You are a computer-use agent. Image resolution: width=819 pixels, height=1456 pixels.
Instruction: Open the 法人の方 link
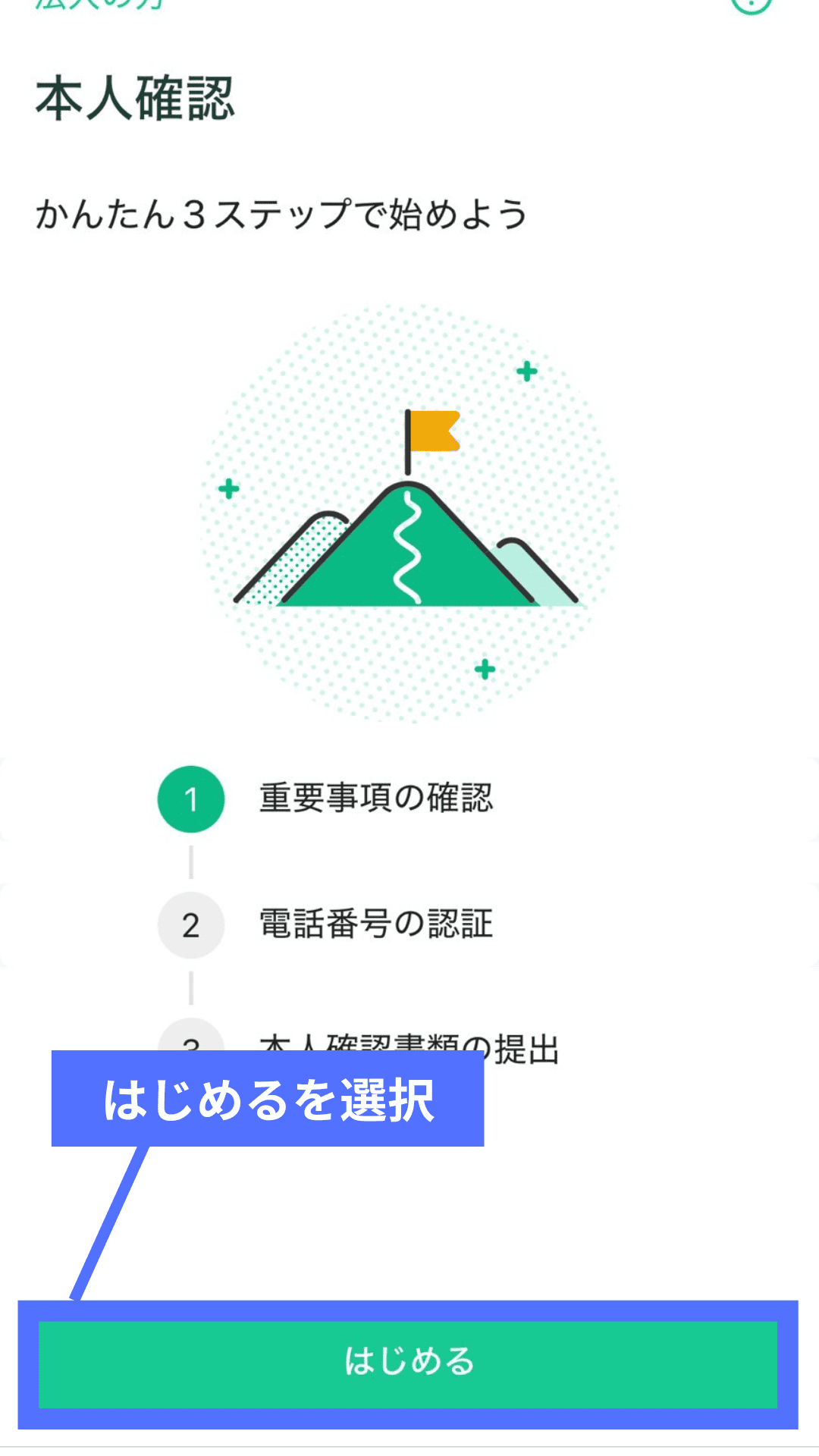[99, 4]
